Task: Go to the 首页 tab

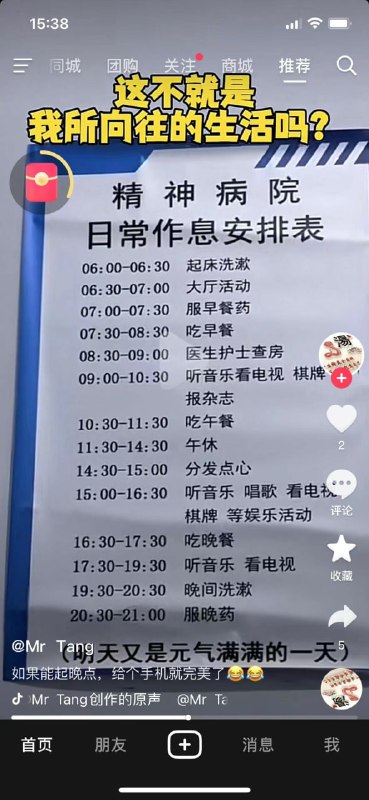Action: (x=37, y=745)
